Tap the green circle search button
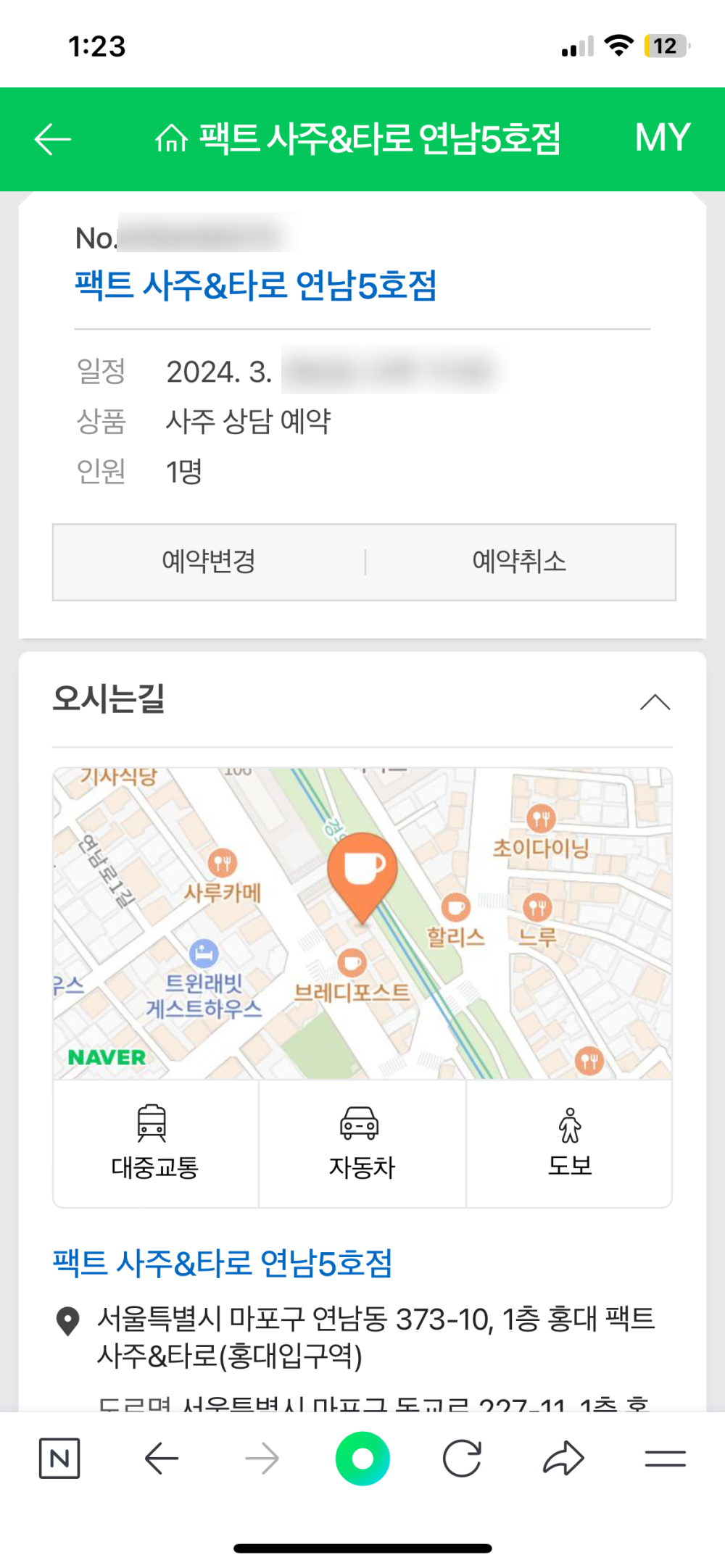 (x=362, y=1458)
